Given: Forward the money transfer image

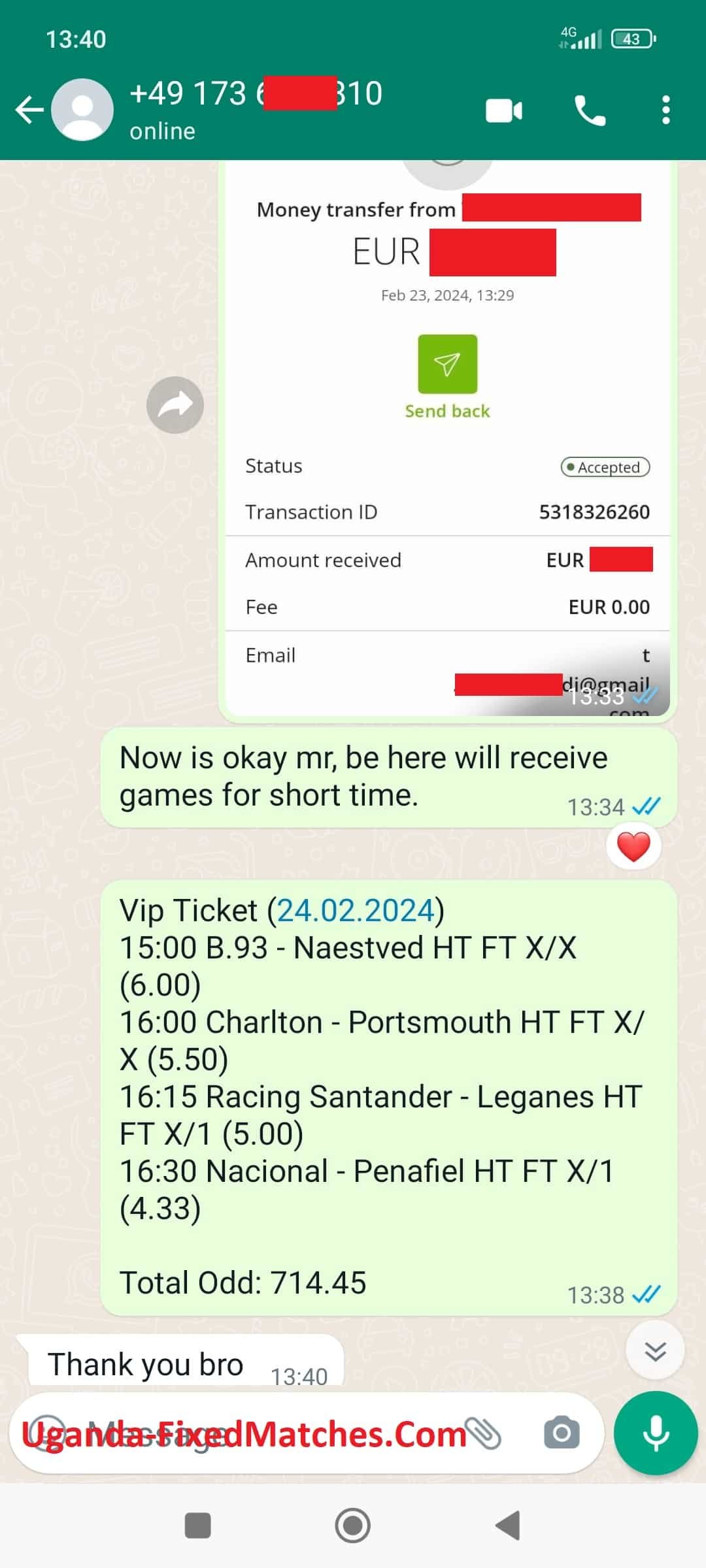Looking at the screenshot, I should point(175,405).
